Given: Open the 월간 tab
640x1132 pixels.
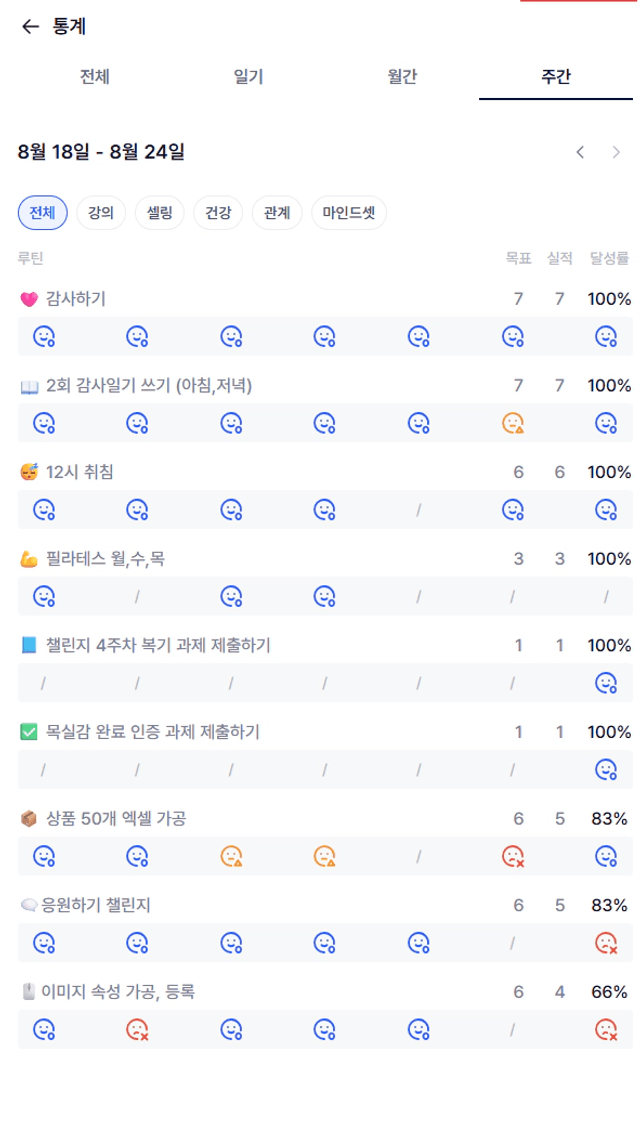Looking at the screenshot, I should (402, 77).
